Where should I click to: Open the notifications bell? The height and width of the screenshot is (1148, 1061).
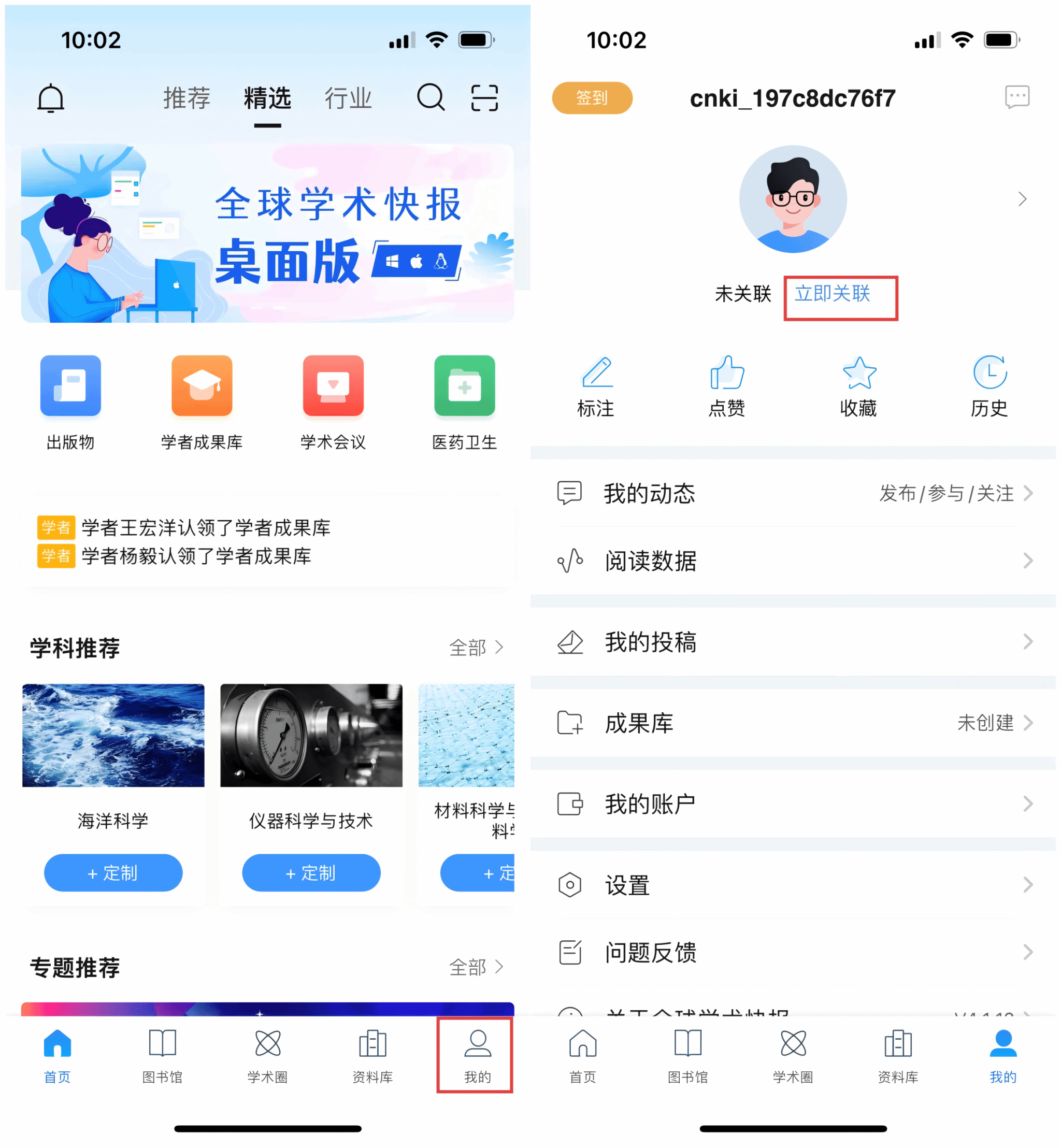[51, 98]
